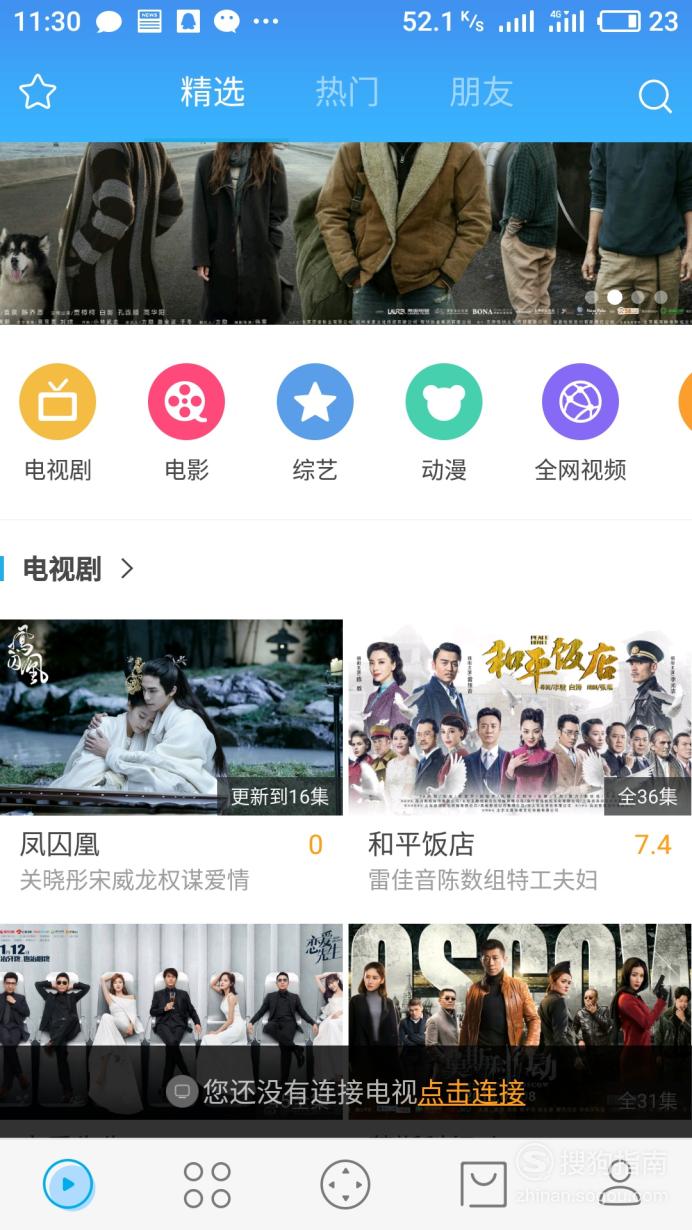Open the profile tab in bottom bar
This screenshot has height=1230, width=692.
click(x=620, y=1185)
